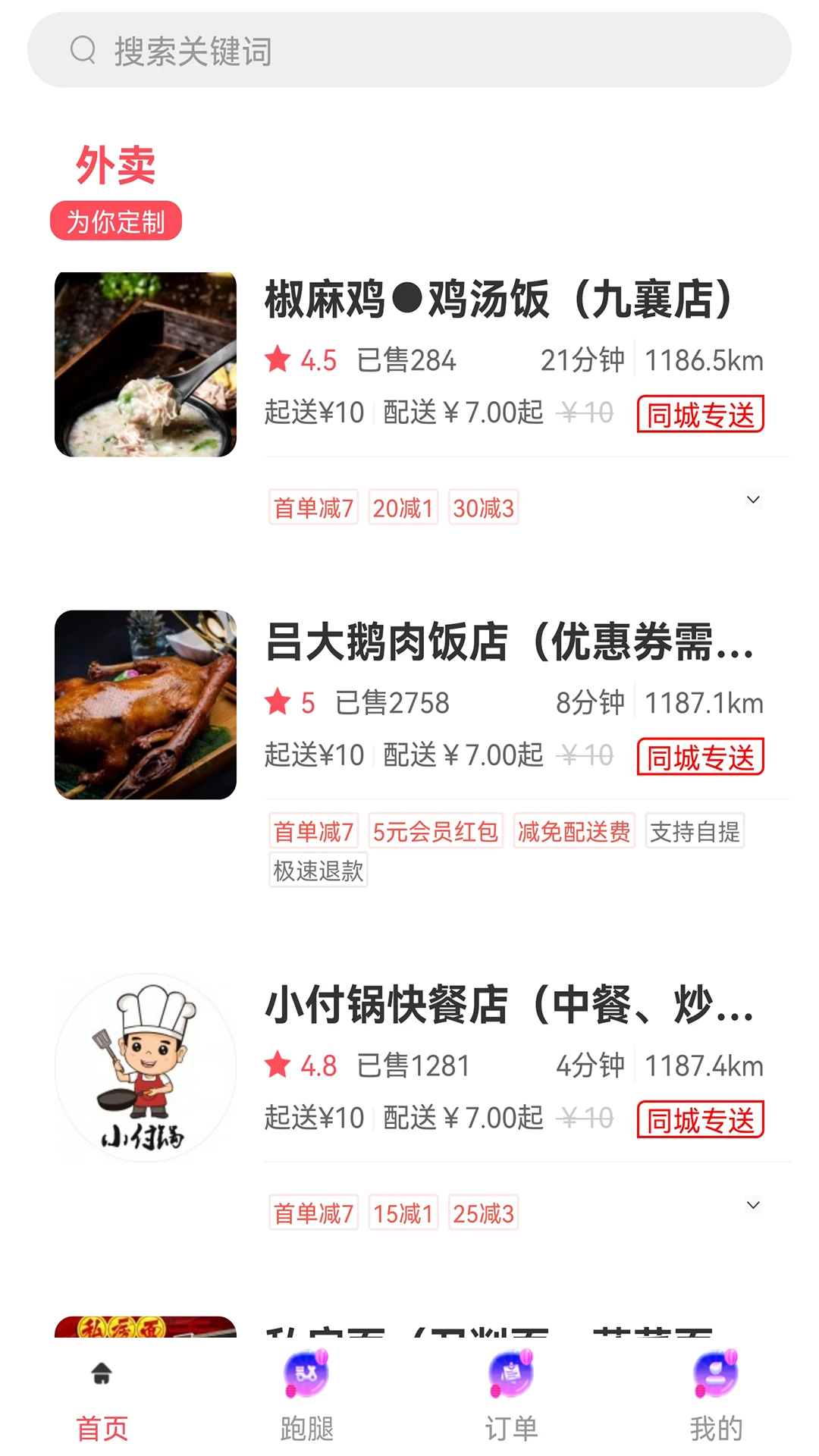The height and width of the screenshot is (1456, 819).
Task: Click 为你定制 filter badge
Action: [x=116, y=222]
